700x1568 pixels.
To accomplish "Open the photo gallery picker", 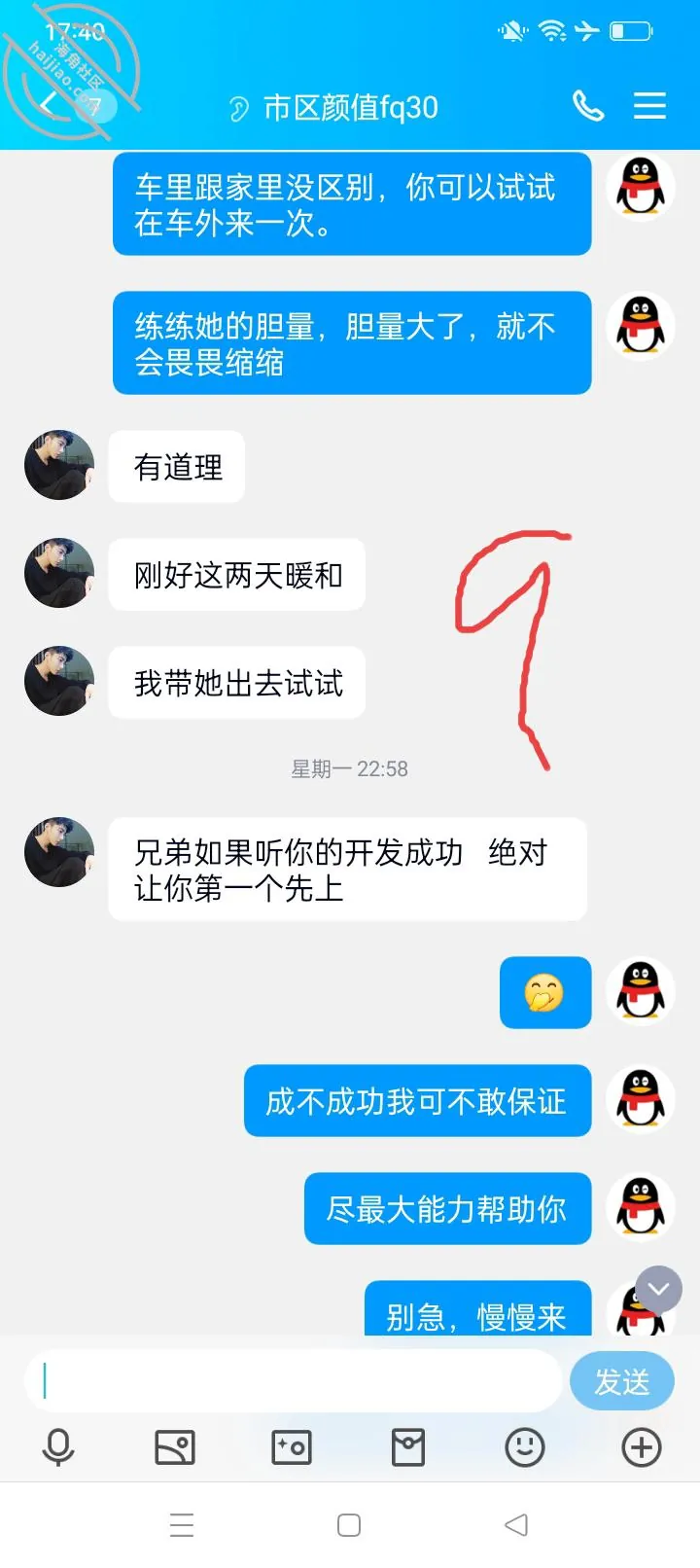I will click(175, 1447).
